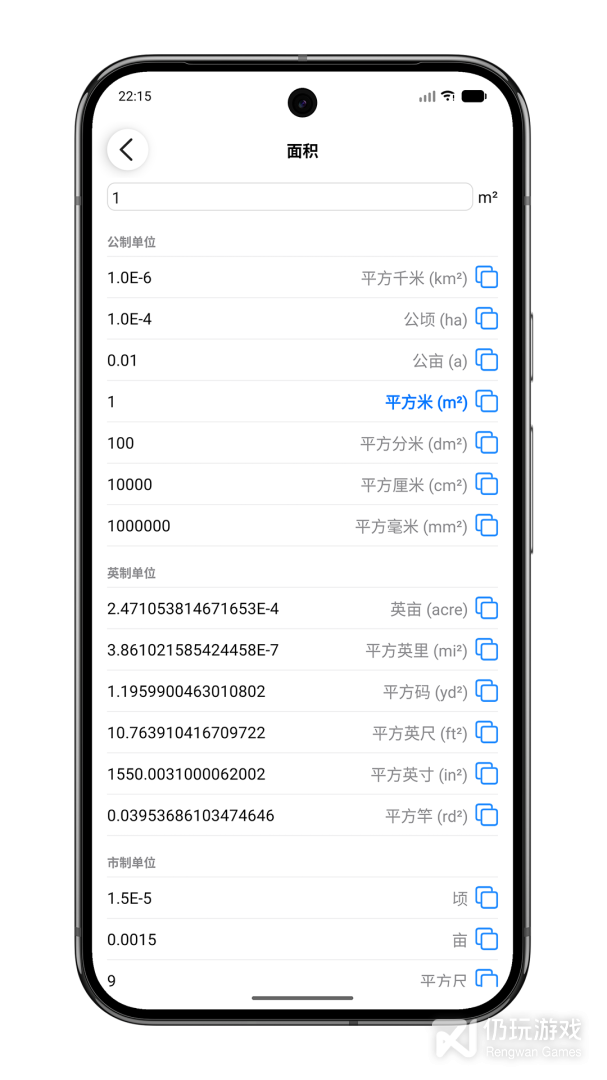607x1080 pixels.
Task: Copy the square decimeter (dm²) value
Action: [486, 443]
